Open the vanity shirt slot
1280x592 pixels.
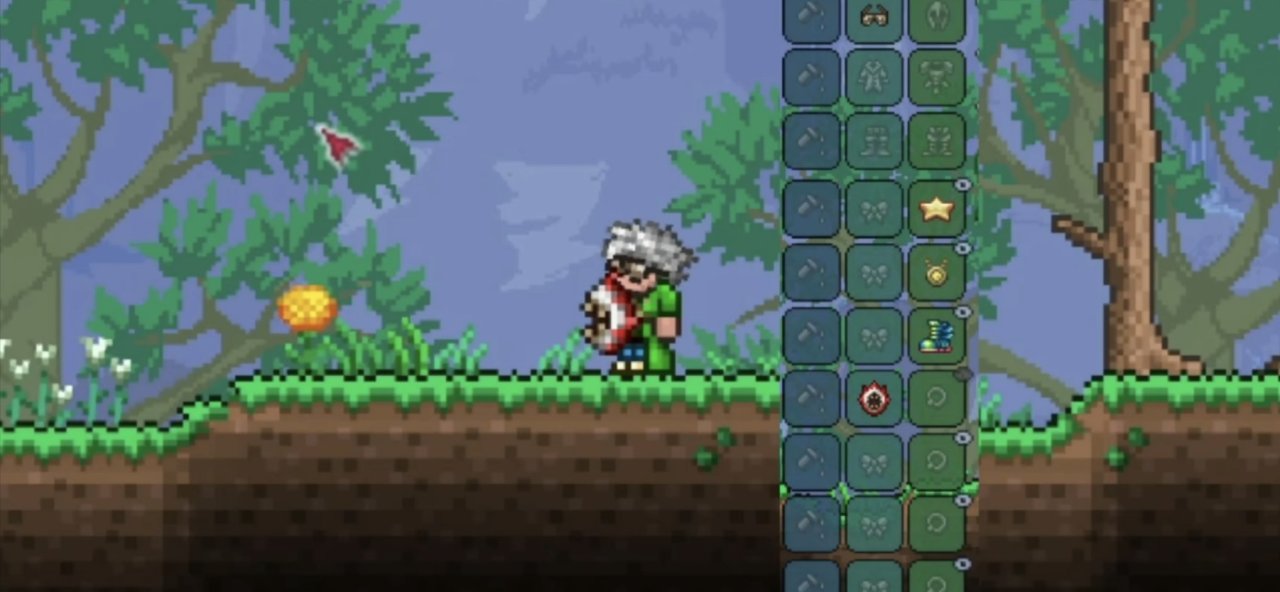click(x=874, y=77)
